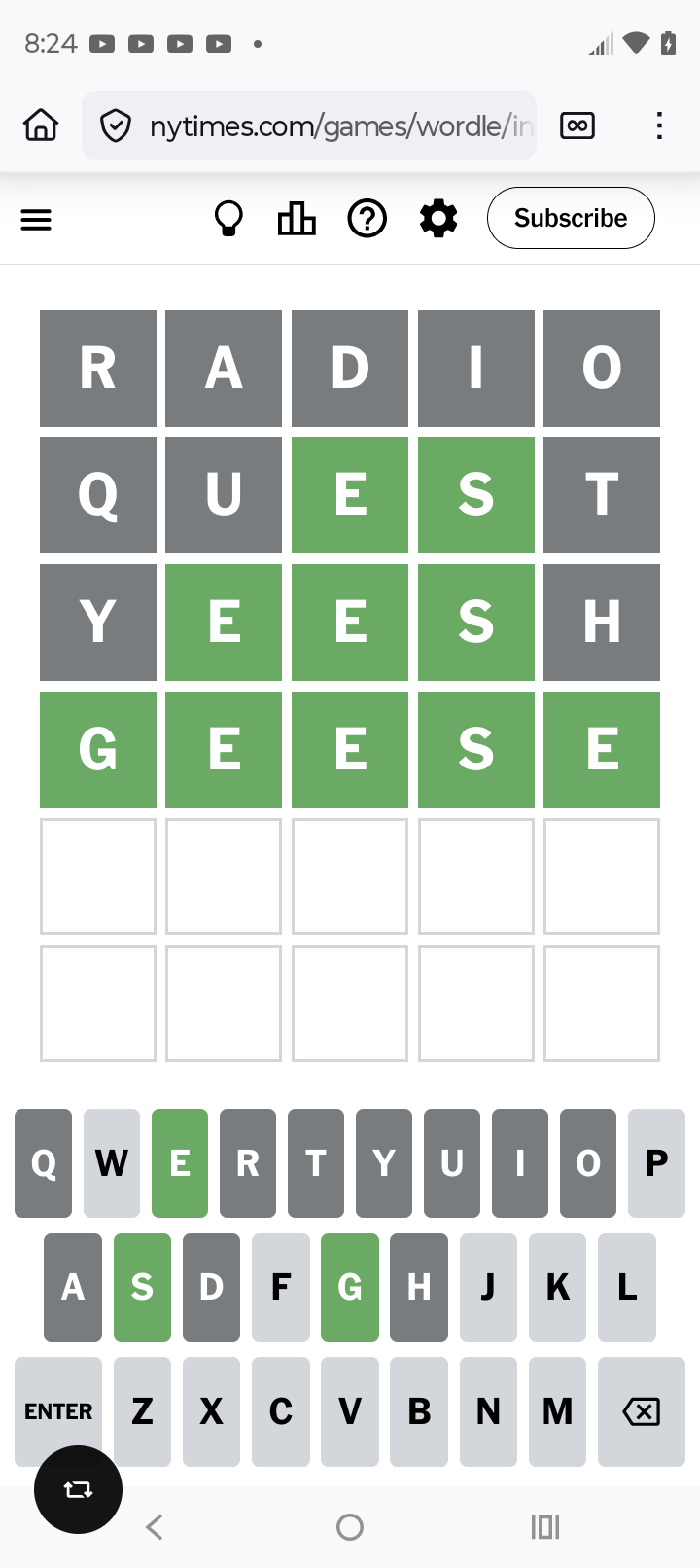The image size is (700, 1568).
Task: View the statistics bar chart
Action: [x=297, y=219]
